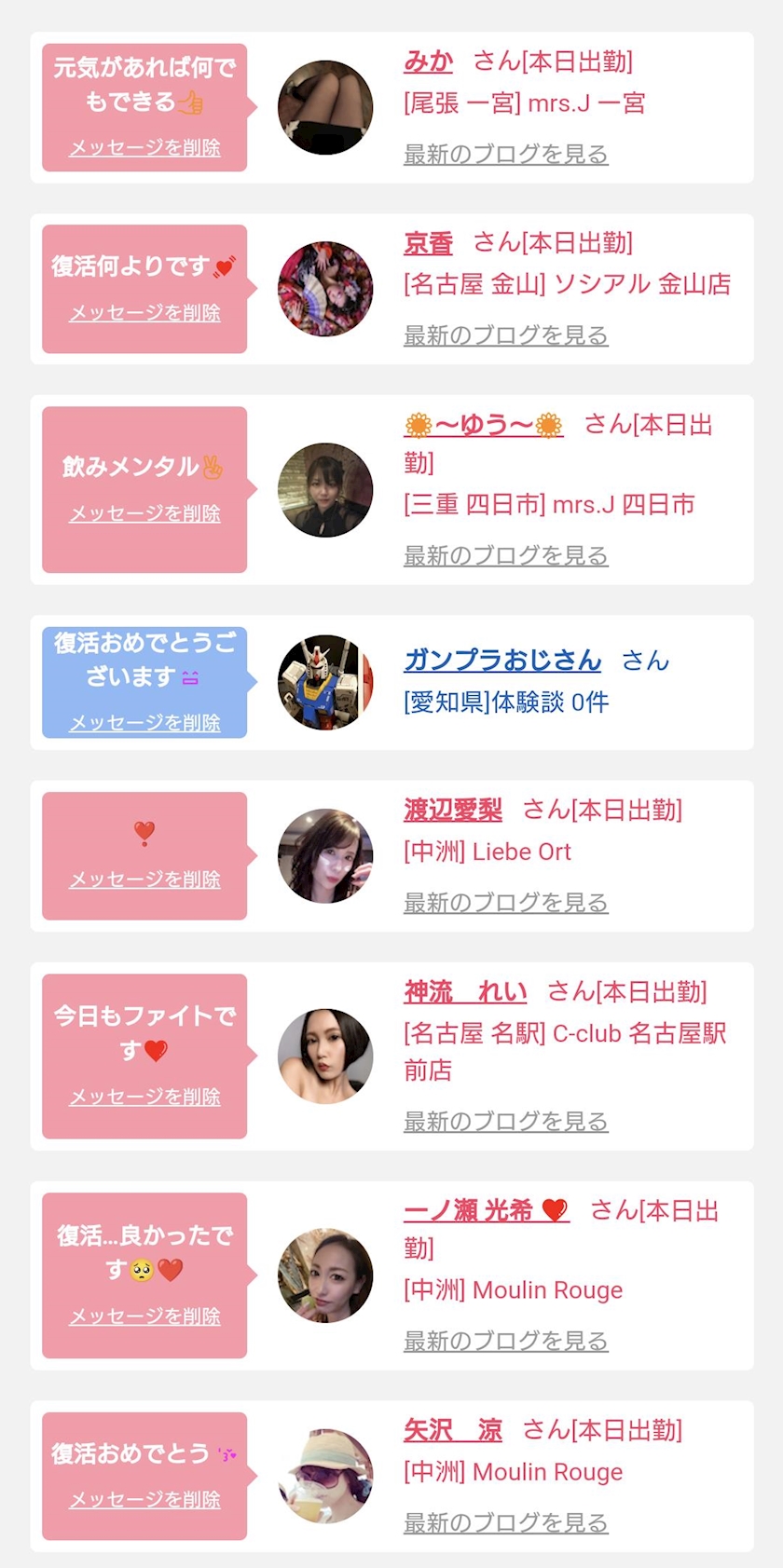
Task: View 神流 れい's latest blog
Action: click(x=505, y=1121)
